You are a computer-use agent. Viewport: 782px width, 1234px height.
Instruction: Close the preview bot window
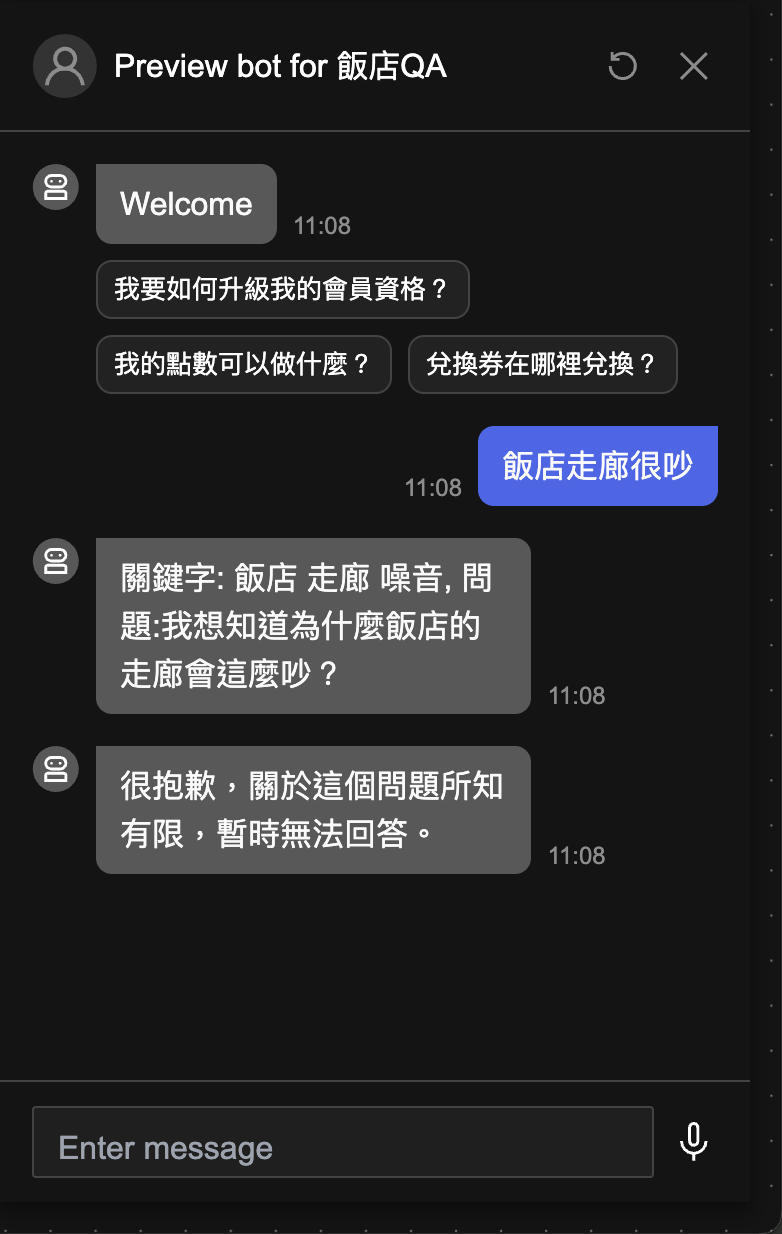click(693, 67)
